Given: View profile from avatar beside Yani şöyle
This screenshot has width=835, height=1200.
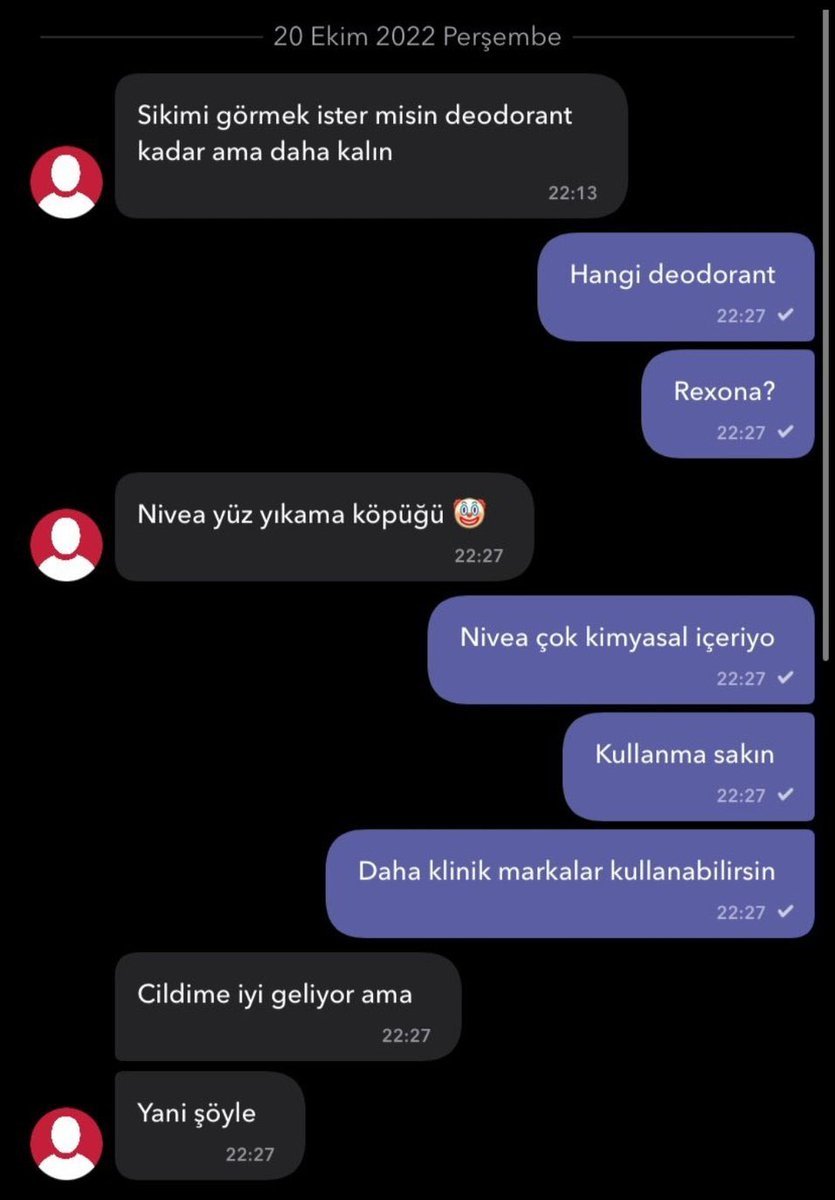Looking at the screenshot, I should [66, 1143].
